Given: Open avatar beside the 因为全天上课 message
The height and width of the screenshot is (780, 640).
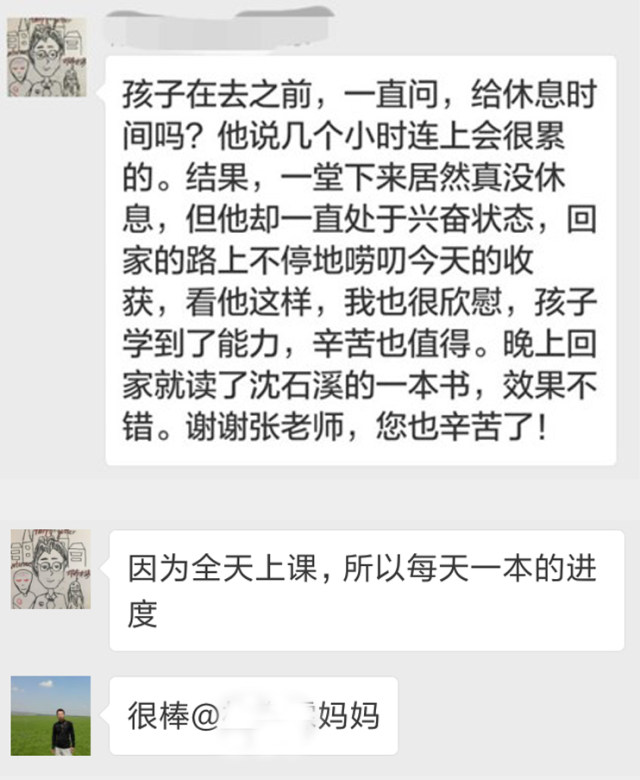Looking at the screenshot, I should point(50,569).
